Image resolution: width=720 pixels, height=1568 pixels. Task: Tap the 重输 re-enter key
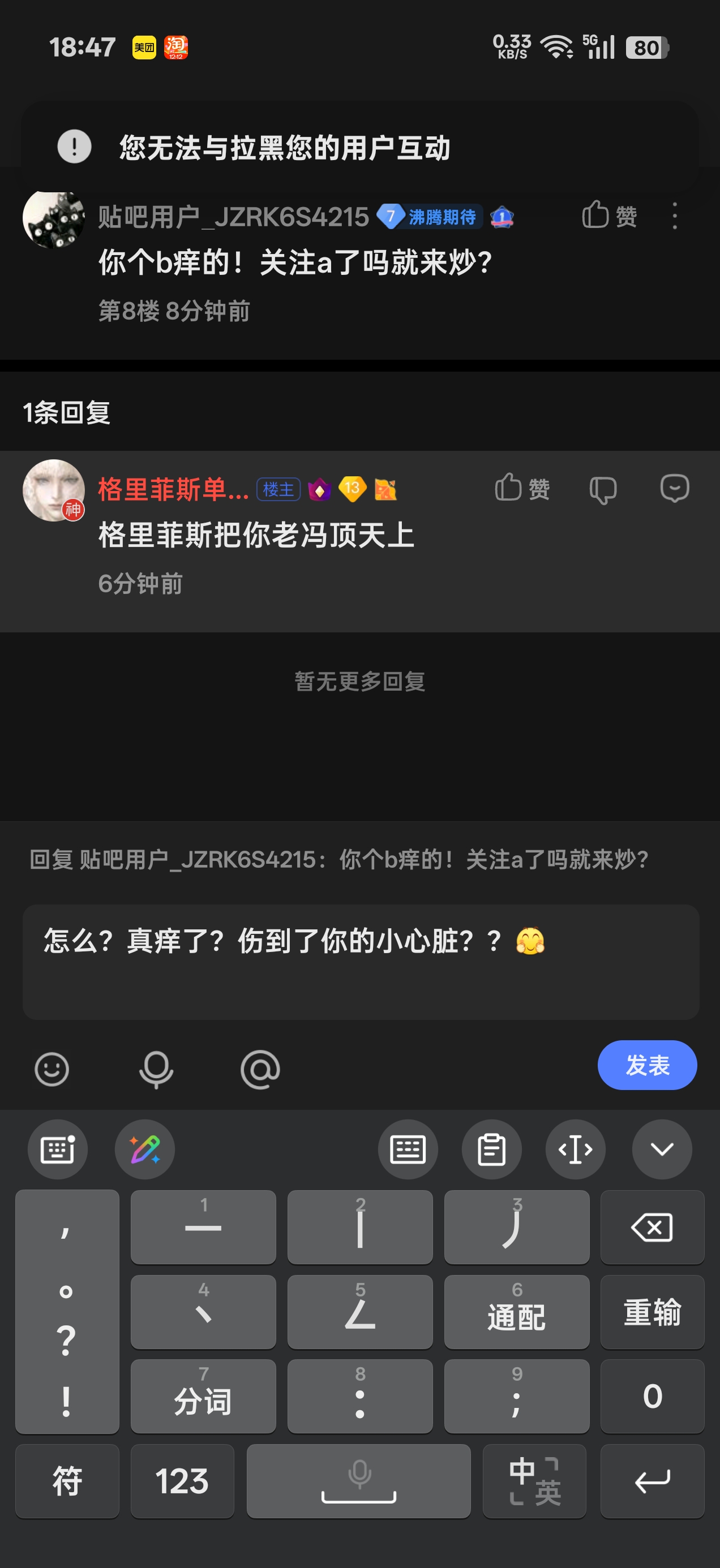click(652, 1312)
